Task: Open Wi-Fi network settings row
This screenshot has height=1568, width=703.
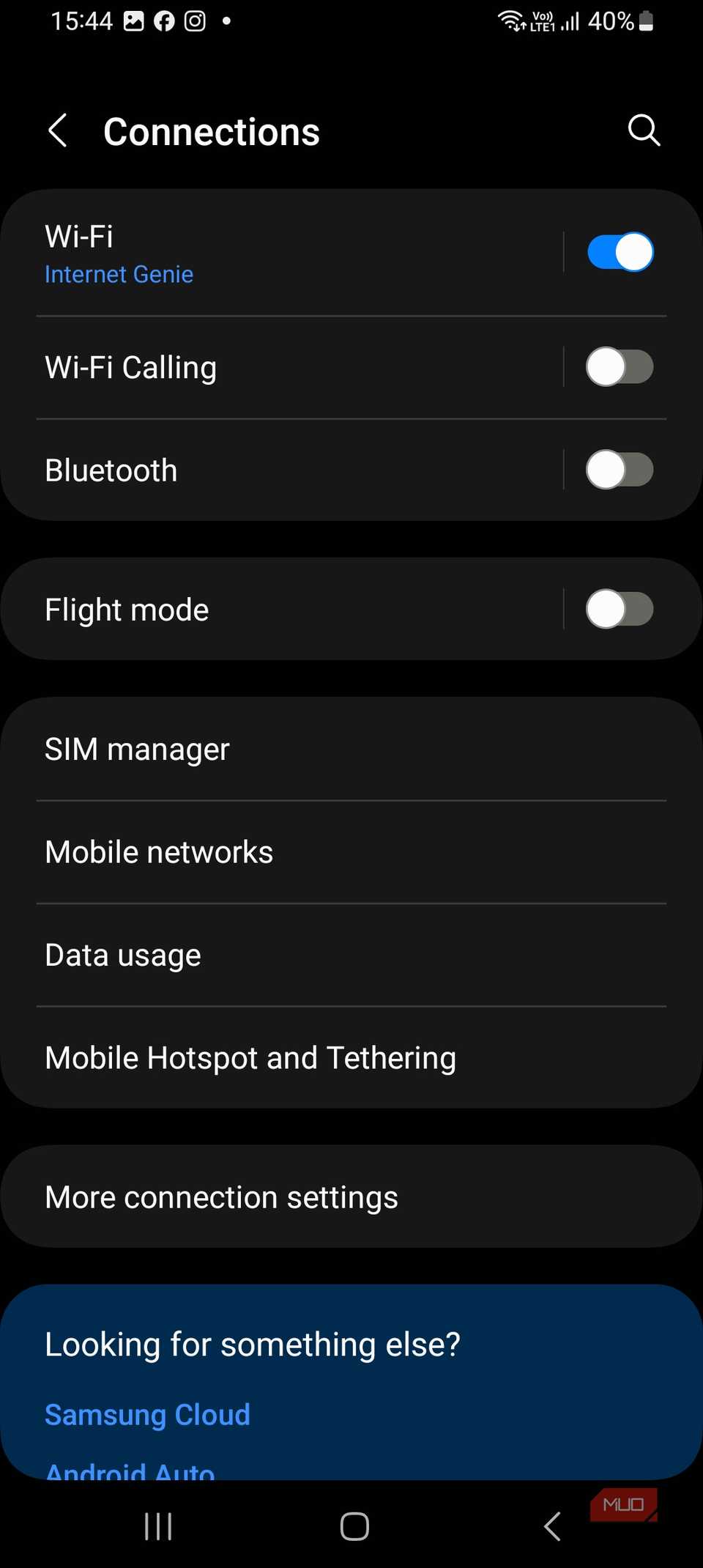Action: pos(293,254)
